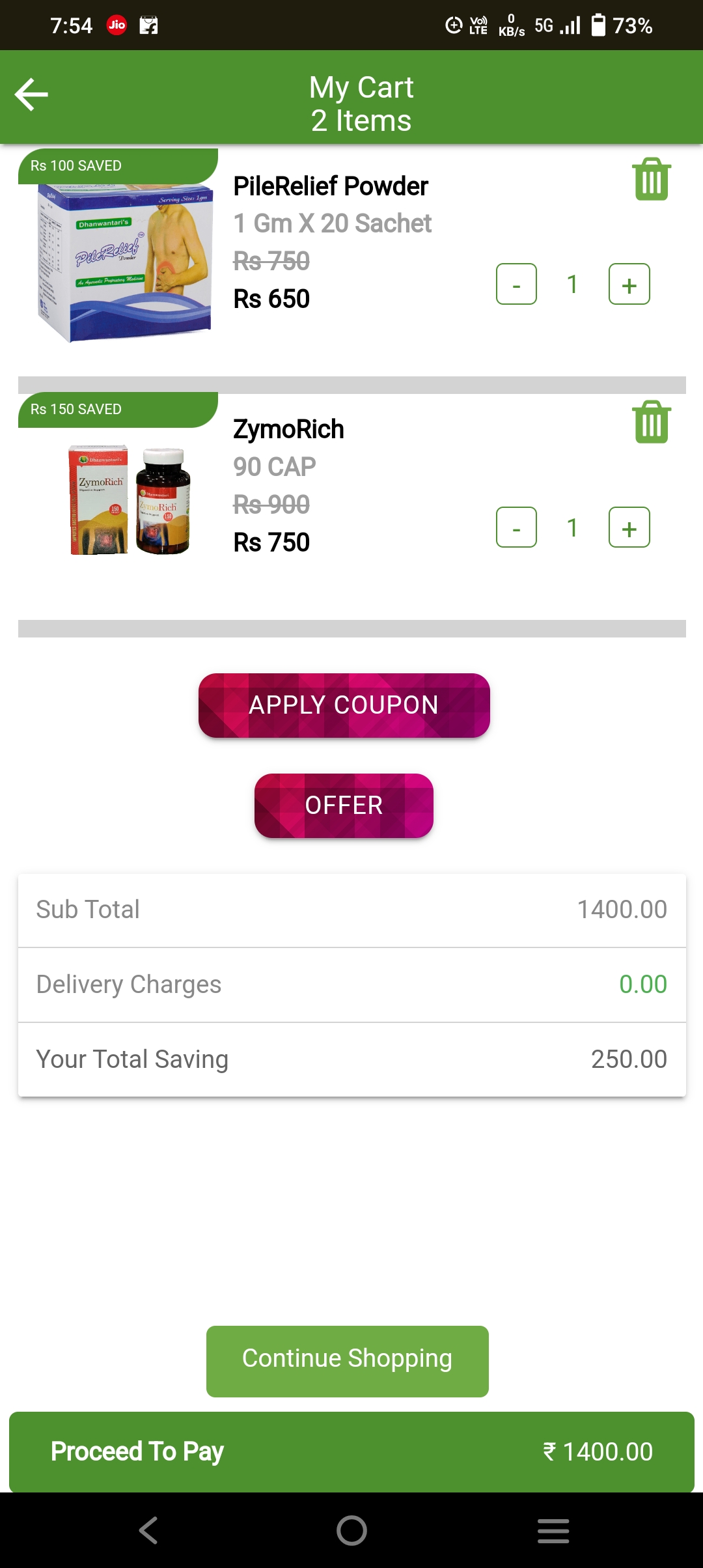
Task: Increase ZymoRich quantity
Action: coord(629,527)
